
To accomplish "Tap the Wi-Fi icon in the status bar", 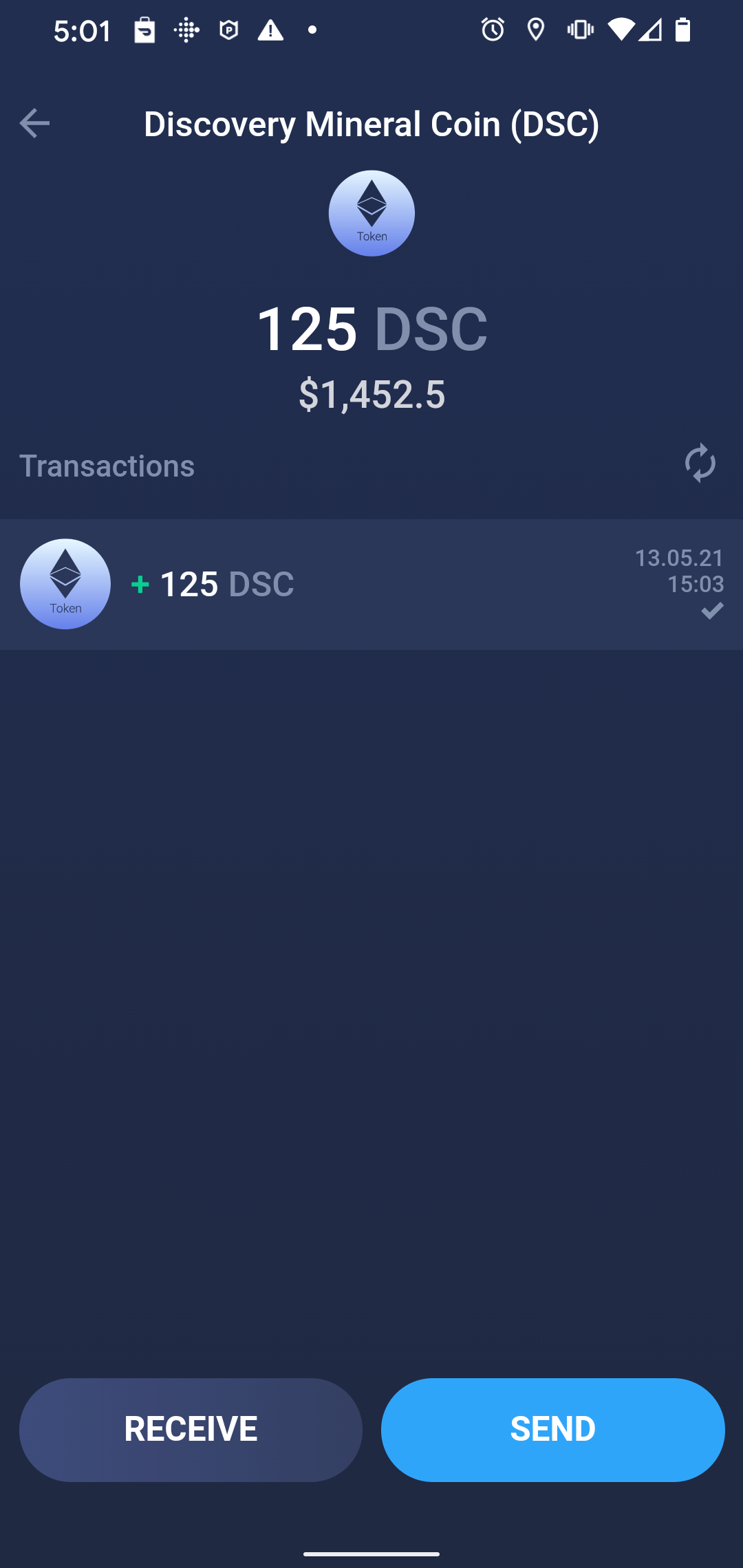I will 622,29.
